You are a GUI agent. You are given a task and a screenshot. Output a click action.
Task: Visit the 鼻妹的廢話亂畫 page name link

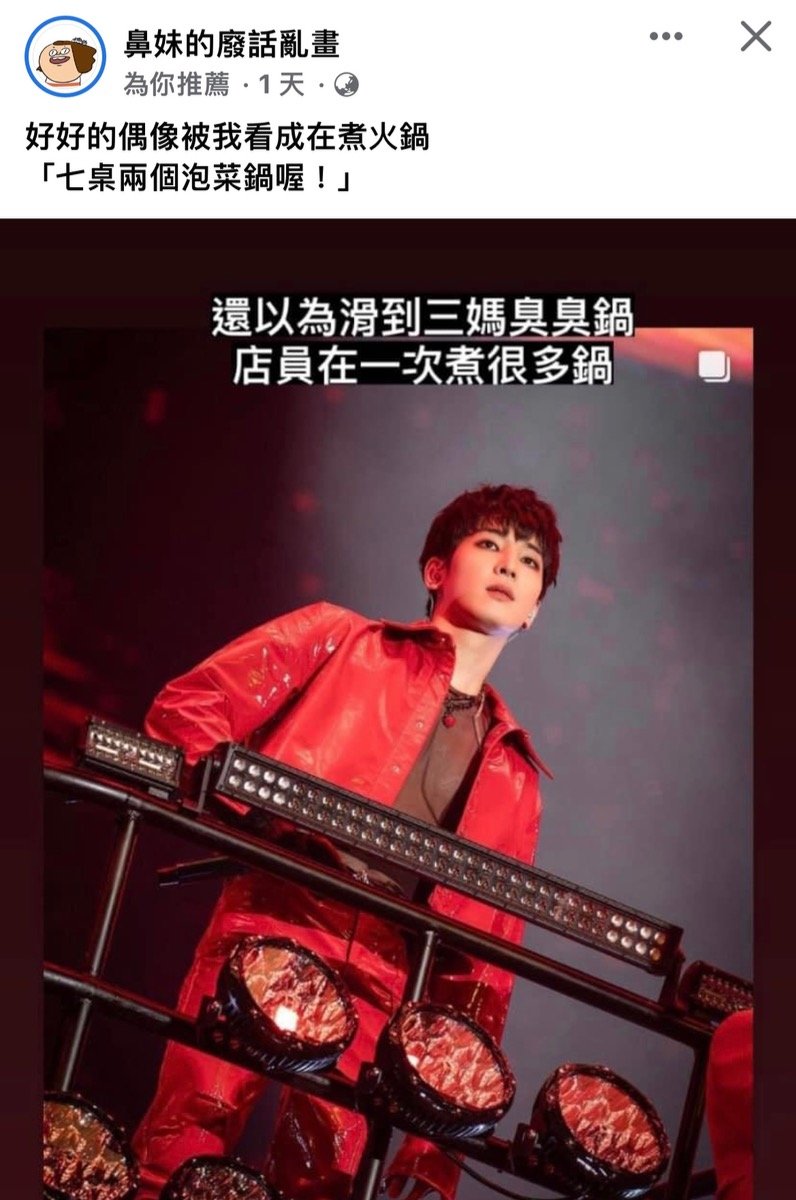click(x=231, y=43)
